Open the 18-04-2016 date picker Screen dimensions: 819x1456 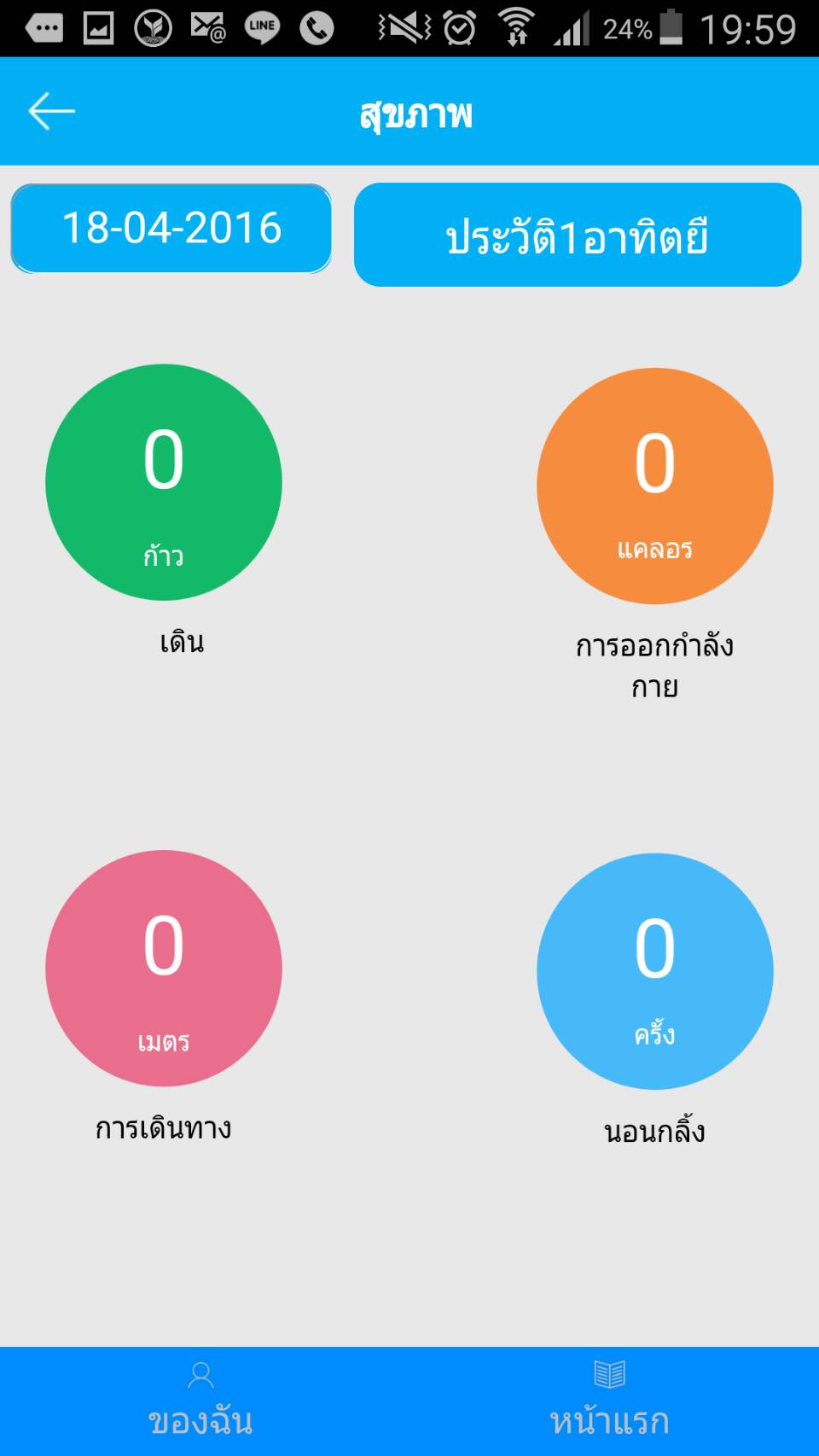click(171, 229)
